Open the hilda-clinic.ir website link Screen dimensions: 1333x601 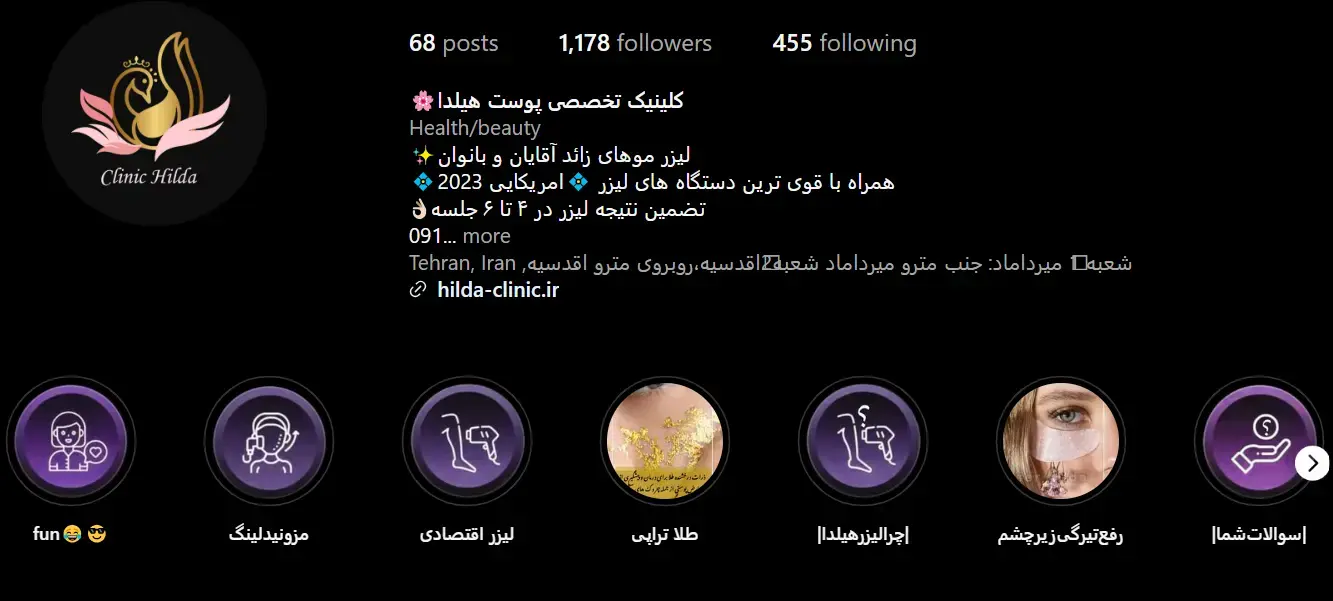coord(497,290)
